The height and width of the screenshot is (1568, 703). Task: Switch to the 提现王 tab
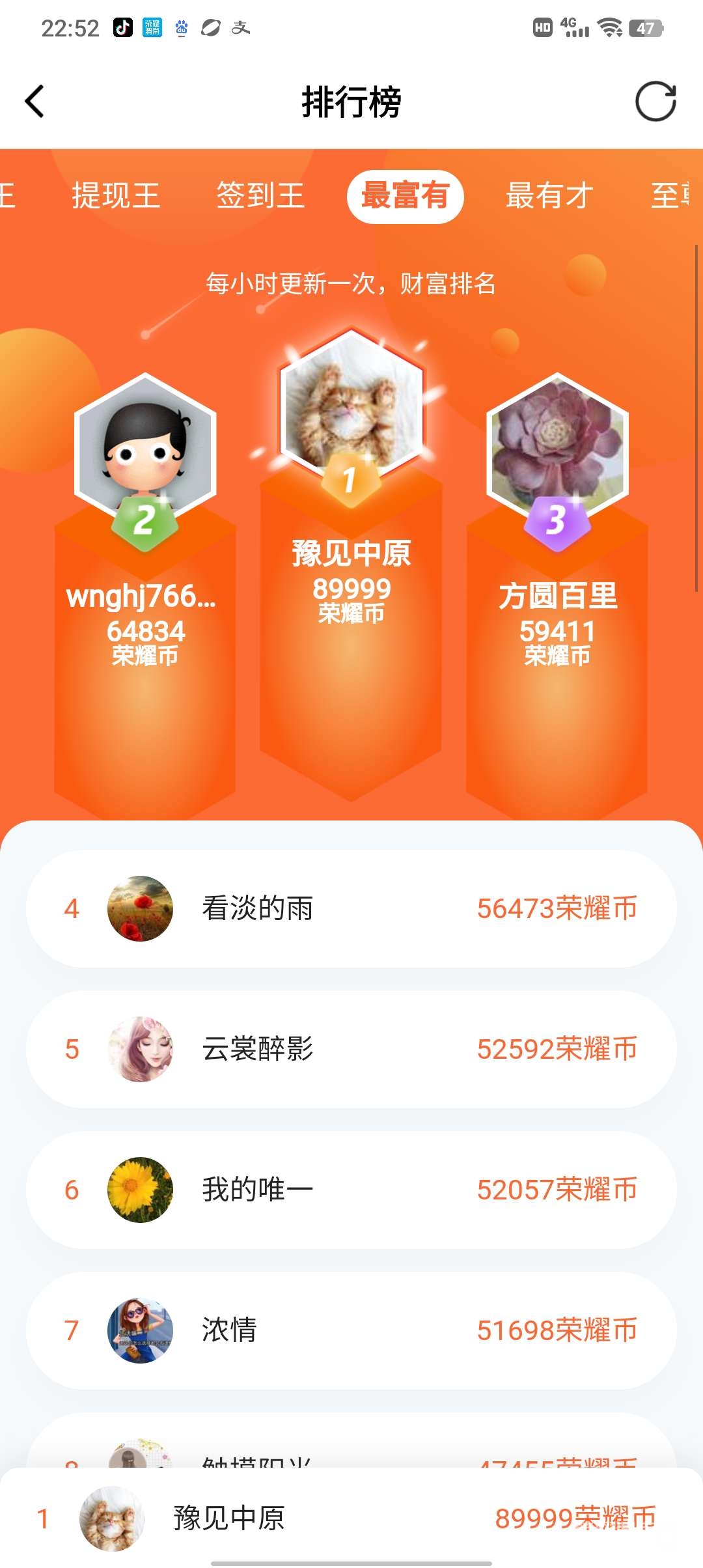click(x=116, y=196)
